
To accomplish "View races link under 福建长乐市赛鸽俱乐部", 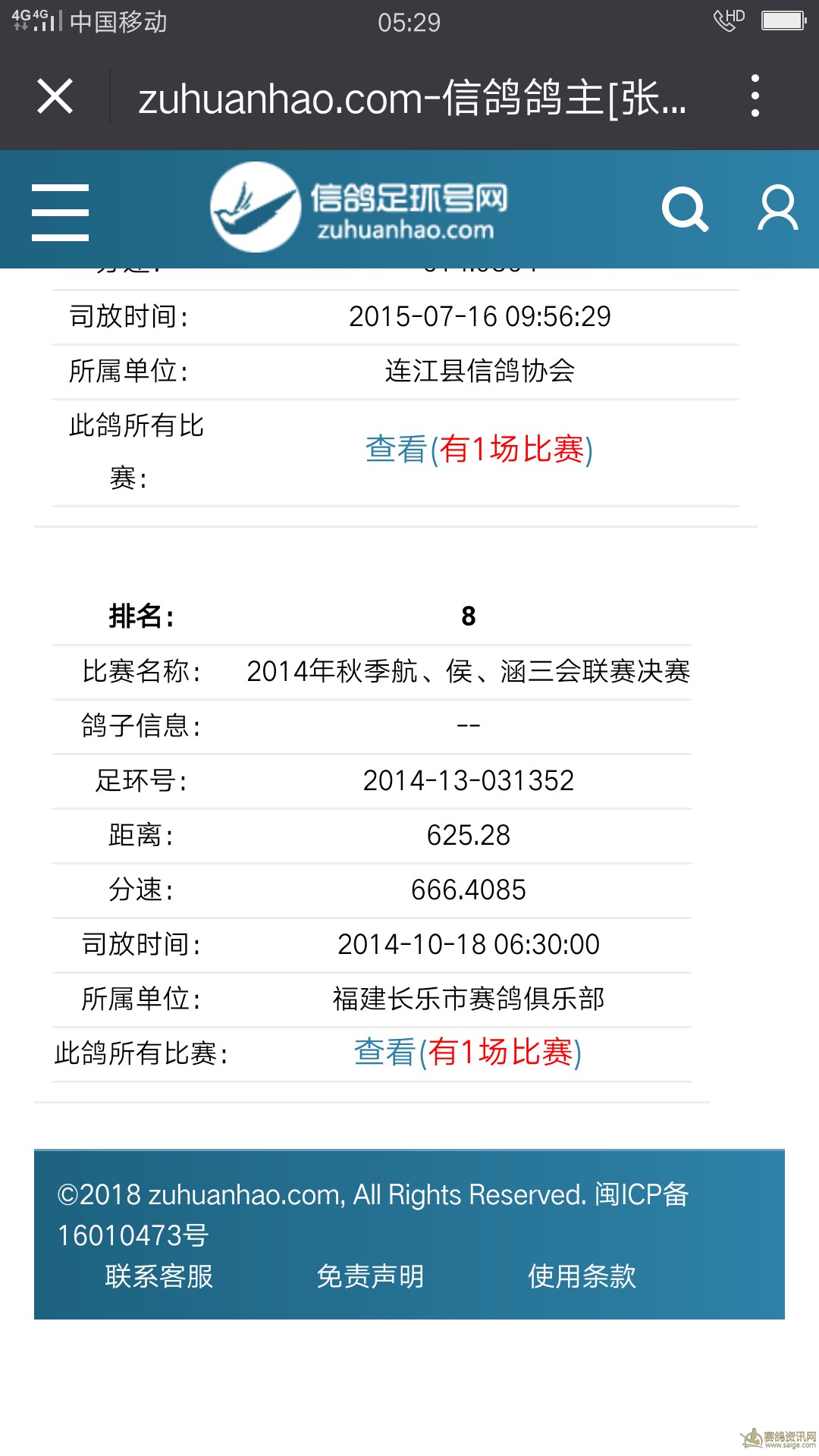I will (x=468, y=1053).
